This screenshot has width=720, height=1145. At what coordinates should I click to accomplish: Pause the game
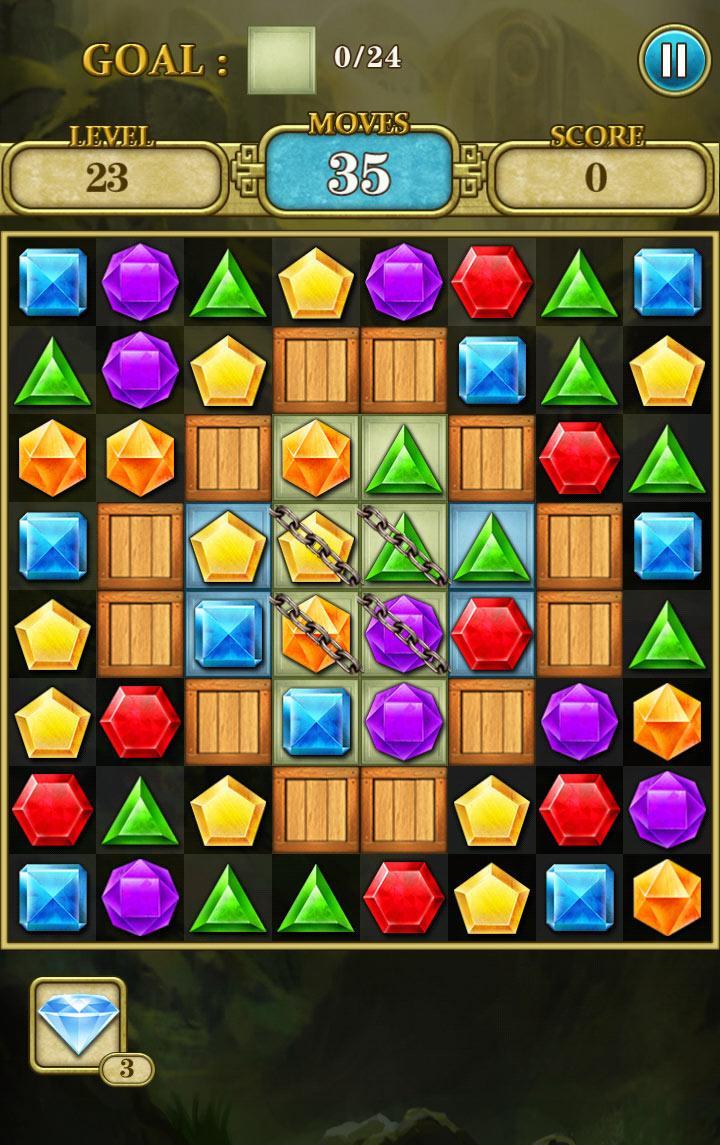(x=674, y=61)
